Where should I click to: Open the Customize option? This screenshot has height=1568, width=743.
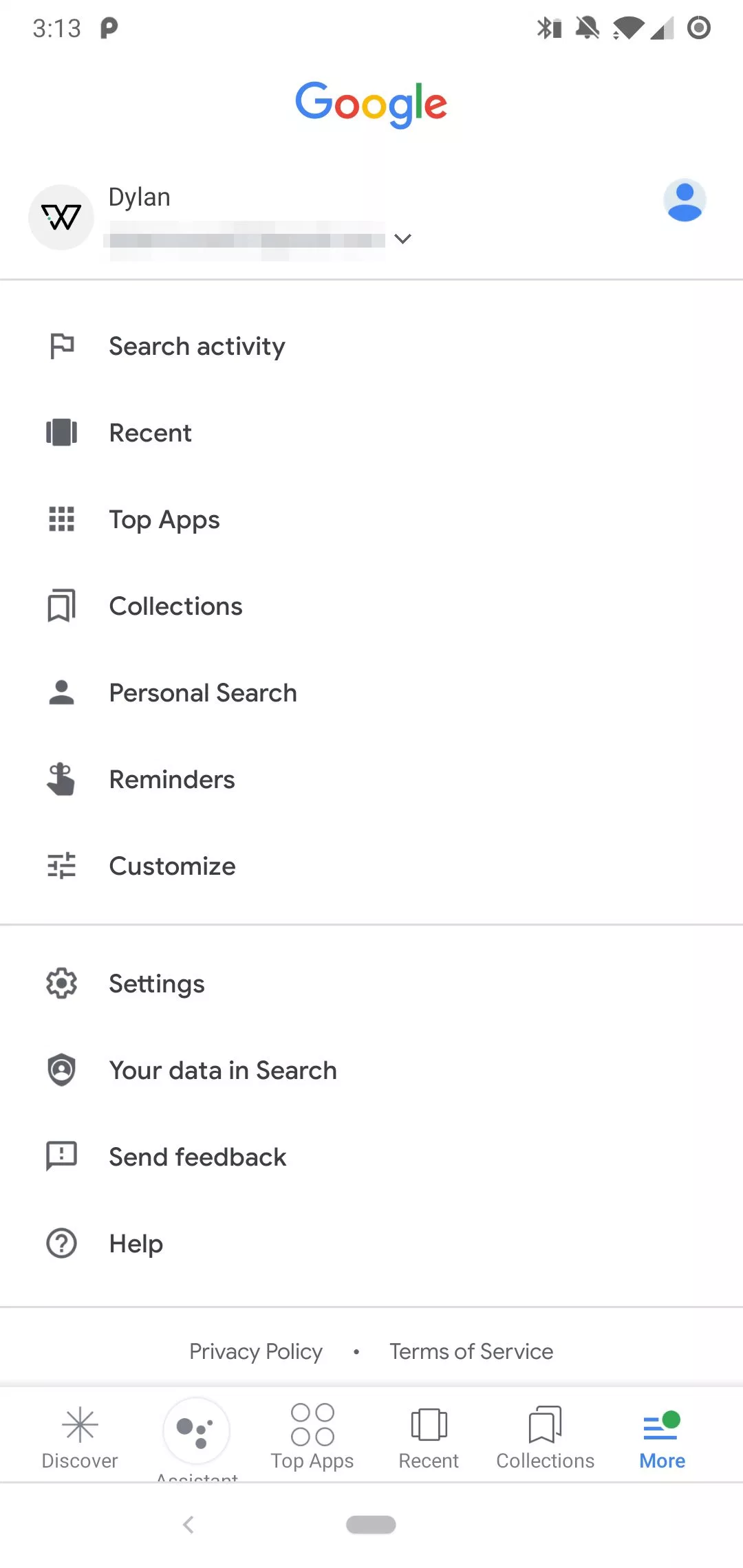pos(371,866)
